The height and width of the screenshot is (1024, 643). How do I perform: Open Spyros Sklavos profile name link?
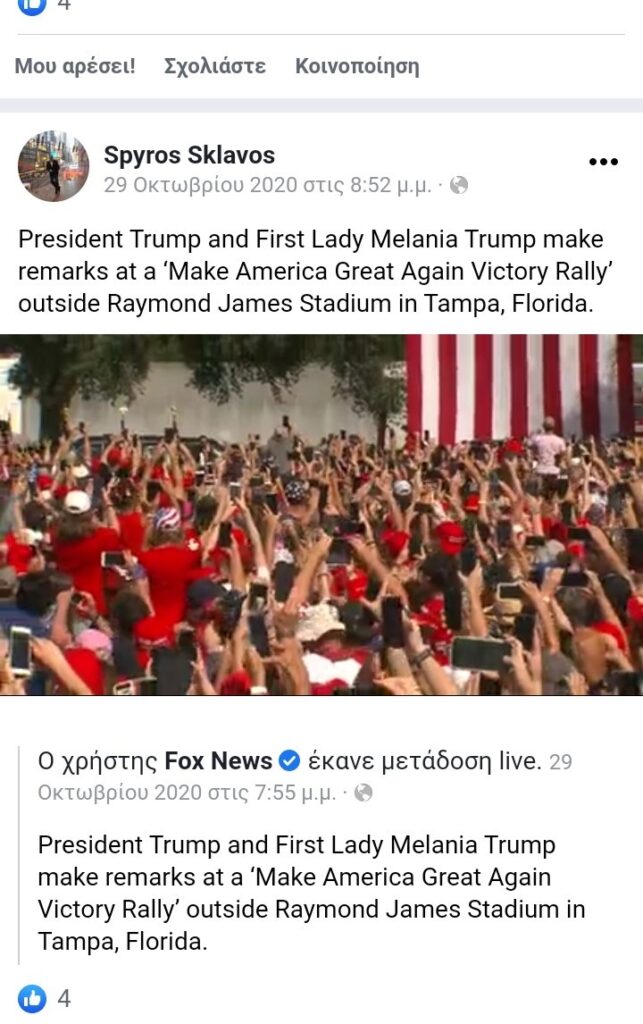[x=189, y=155]
